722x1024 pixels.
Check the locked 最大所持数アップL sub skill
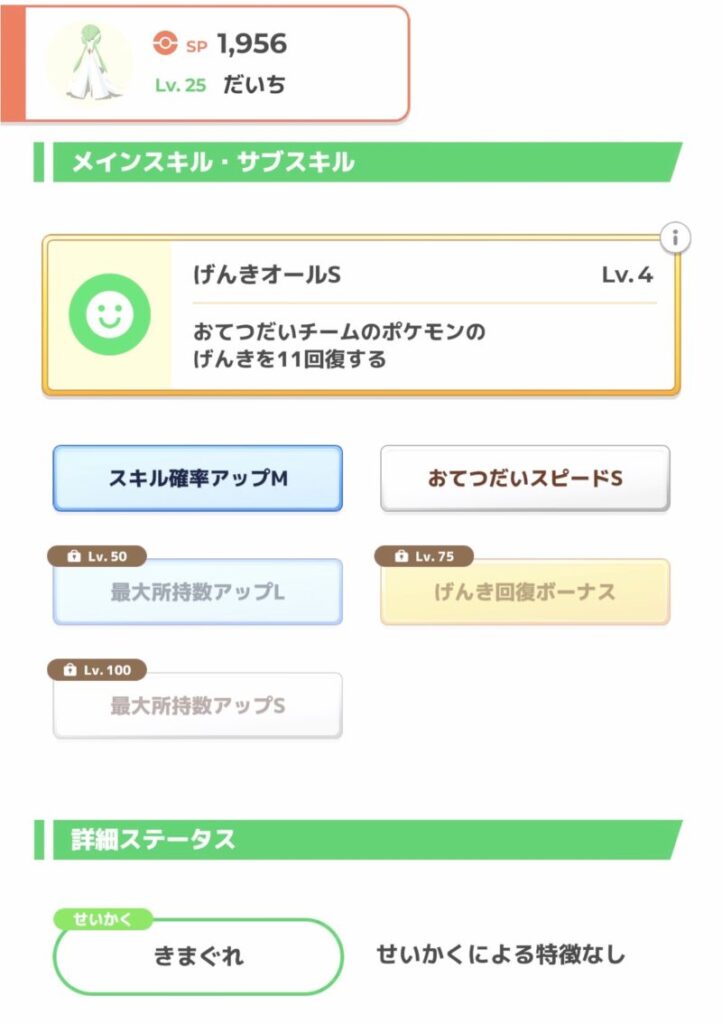tap(198, 592)
